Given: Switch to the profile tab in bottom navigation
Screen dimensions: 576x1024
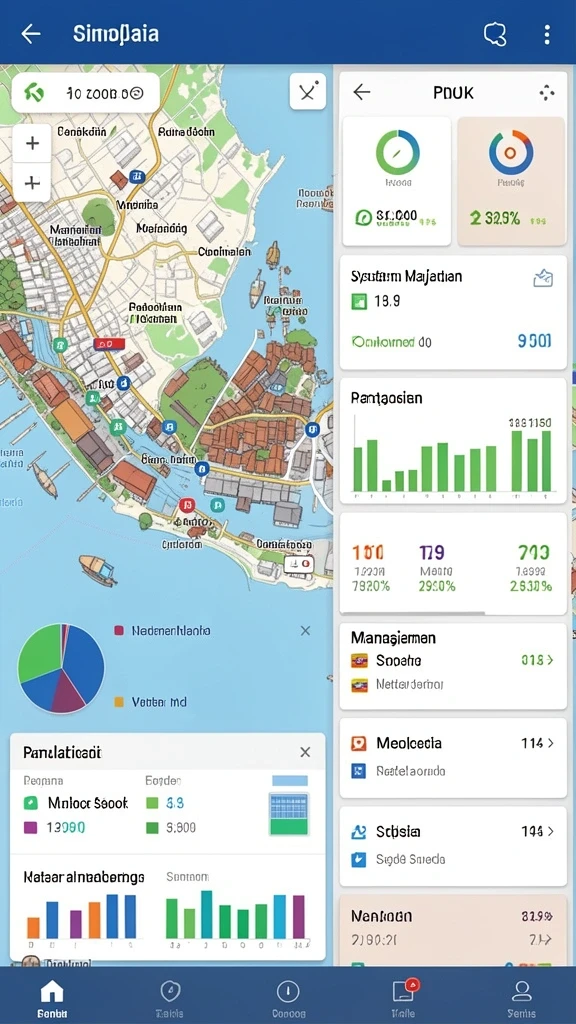Looking at the screenshot, I should tap(521, 999).
